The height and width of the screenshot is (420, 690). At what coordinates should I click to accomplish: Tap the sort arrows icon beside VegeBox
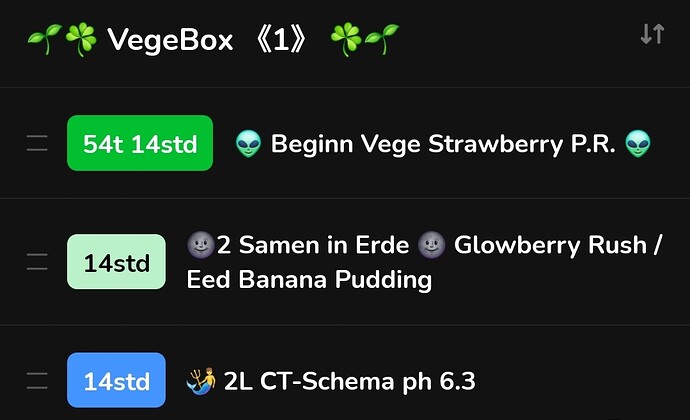[652, 35]
